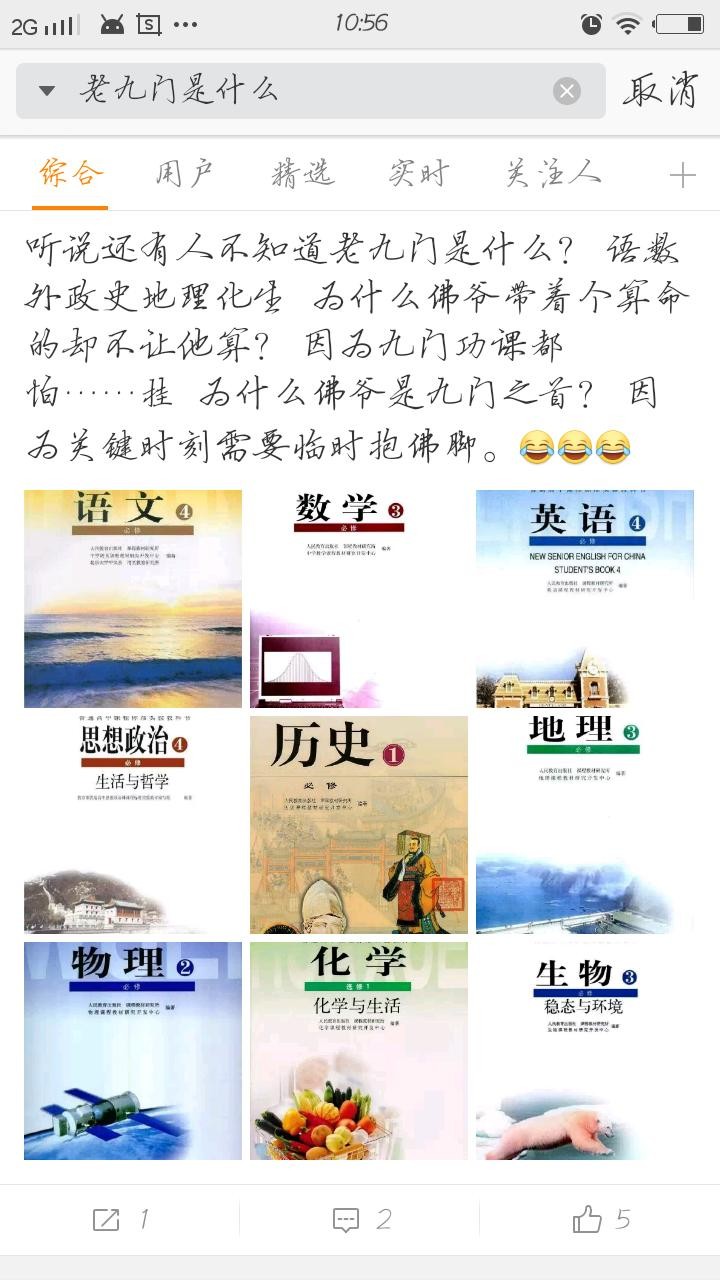Screen dimensions: 720x1280
Task: Switch to the 关注人 tab
Action: point(553,174)
